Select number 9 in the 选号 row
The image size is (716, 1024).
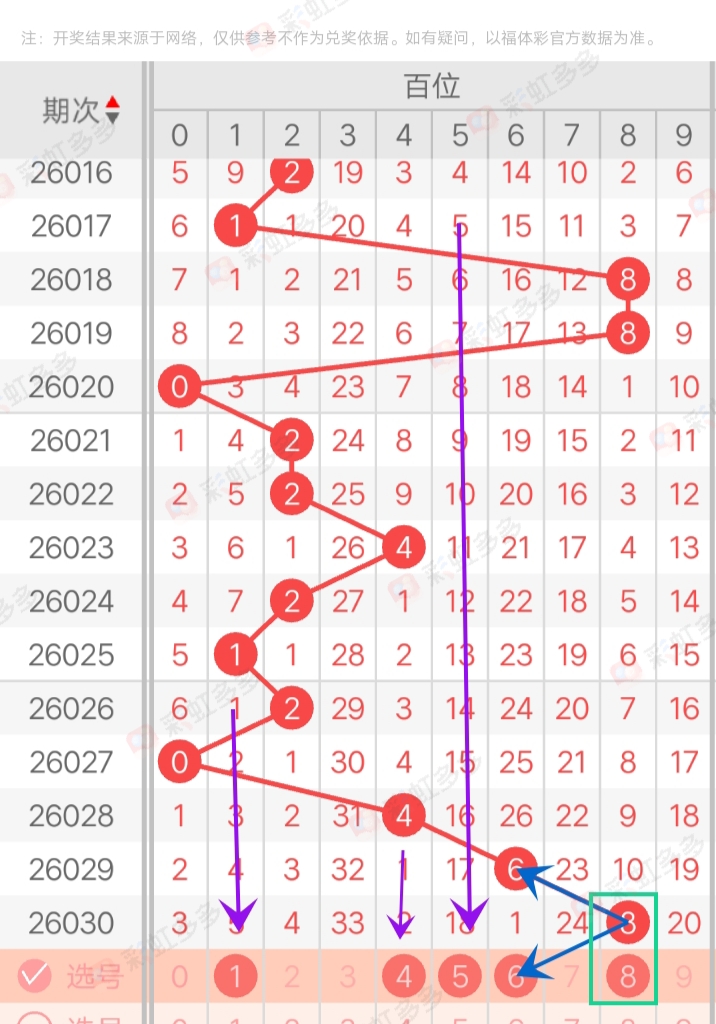[x=684, y=976]
